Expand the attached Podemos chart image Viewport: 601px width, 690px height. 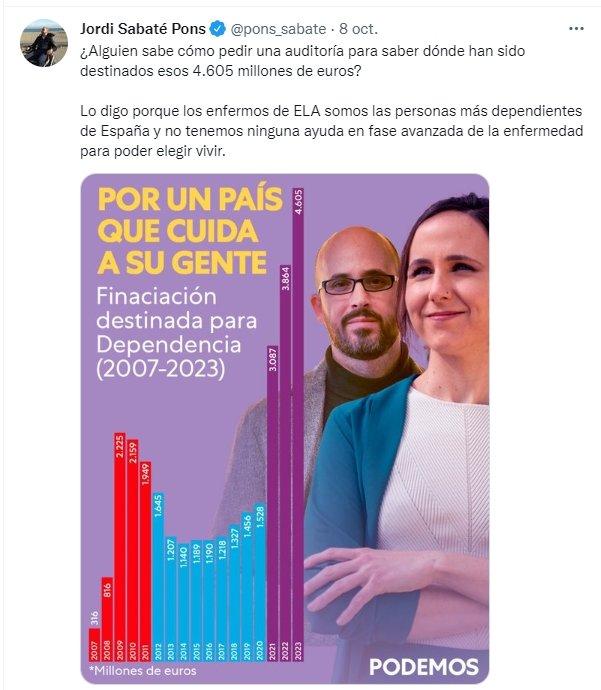coord(284,430)
